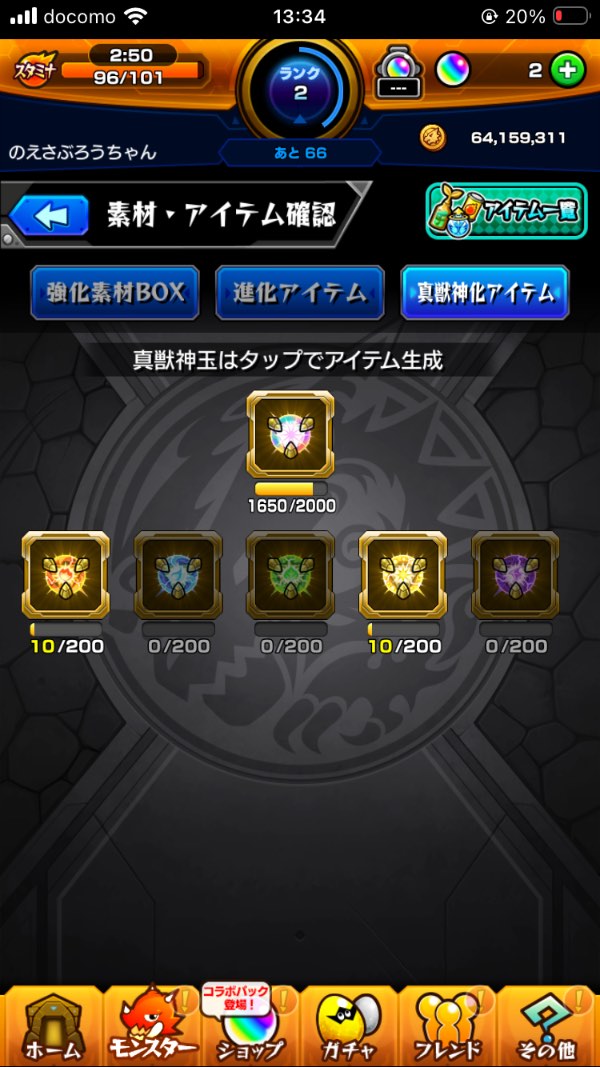The width and height of the screenshot is (600, 1067).
Task: Open the アイテム一覧 item list
Action: 506,211
